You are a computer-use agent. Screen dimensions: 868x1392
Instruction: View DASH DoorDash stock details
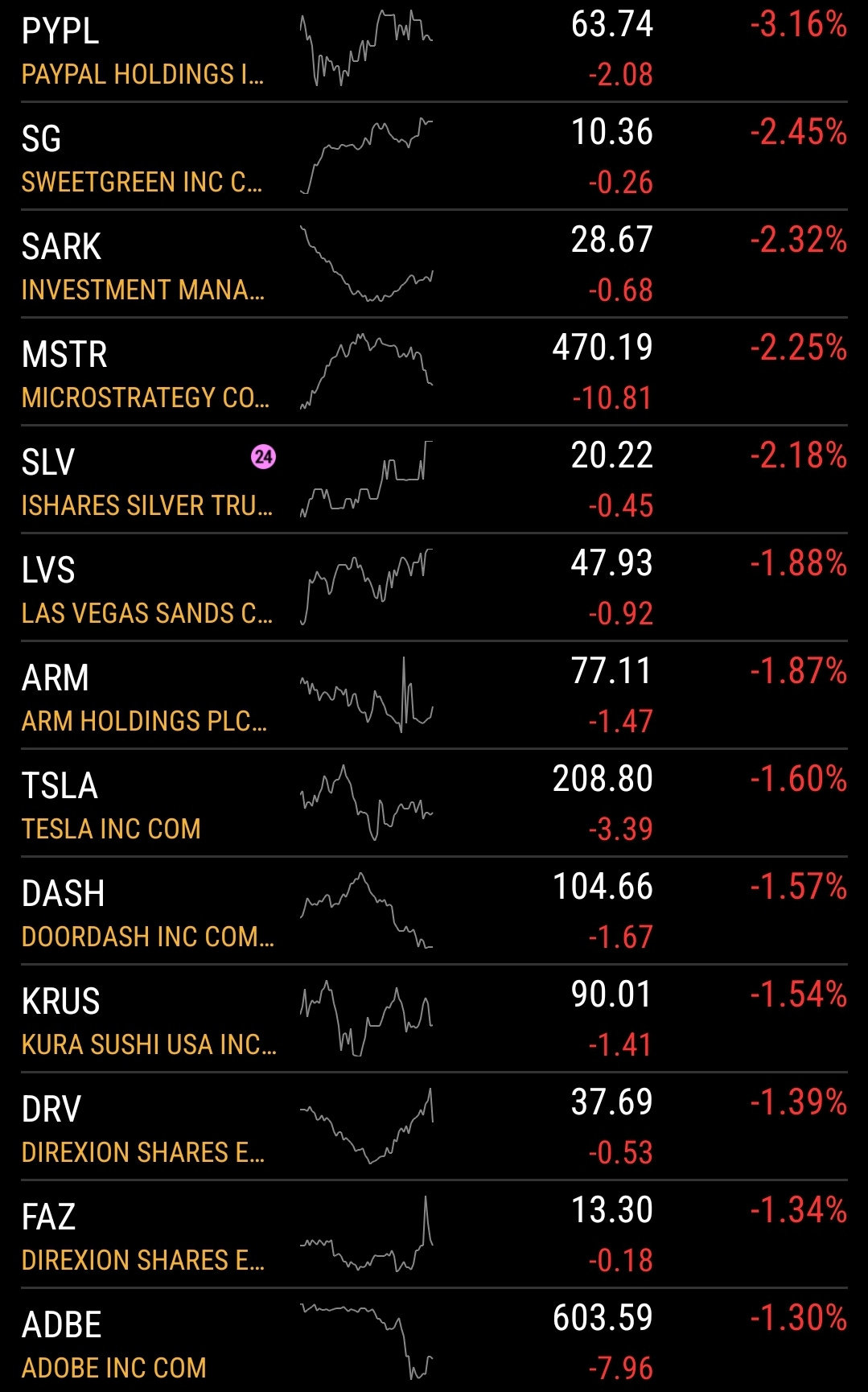(434, 911)
